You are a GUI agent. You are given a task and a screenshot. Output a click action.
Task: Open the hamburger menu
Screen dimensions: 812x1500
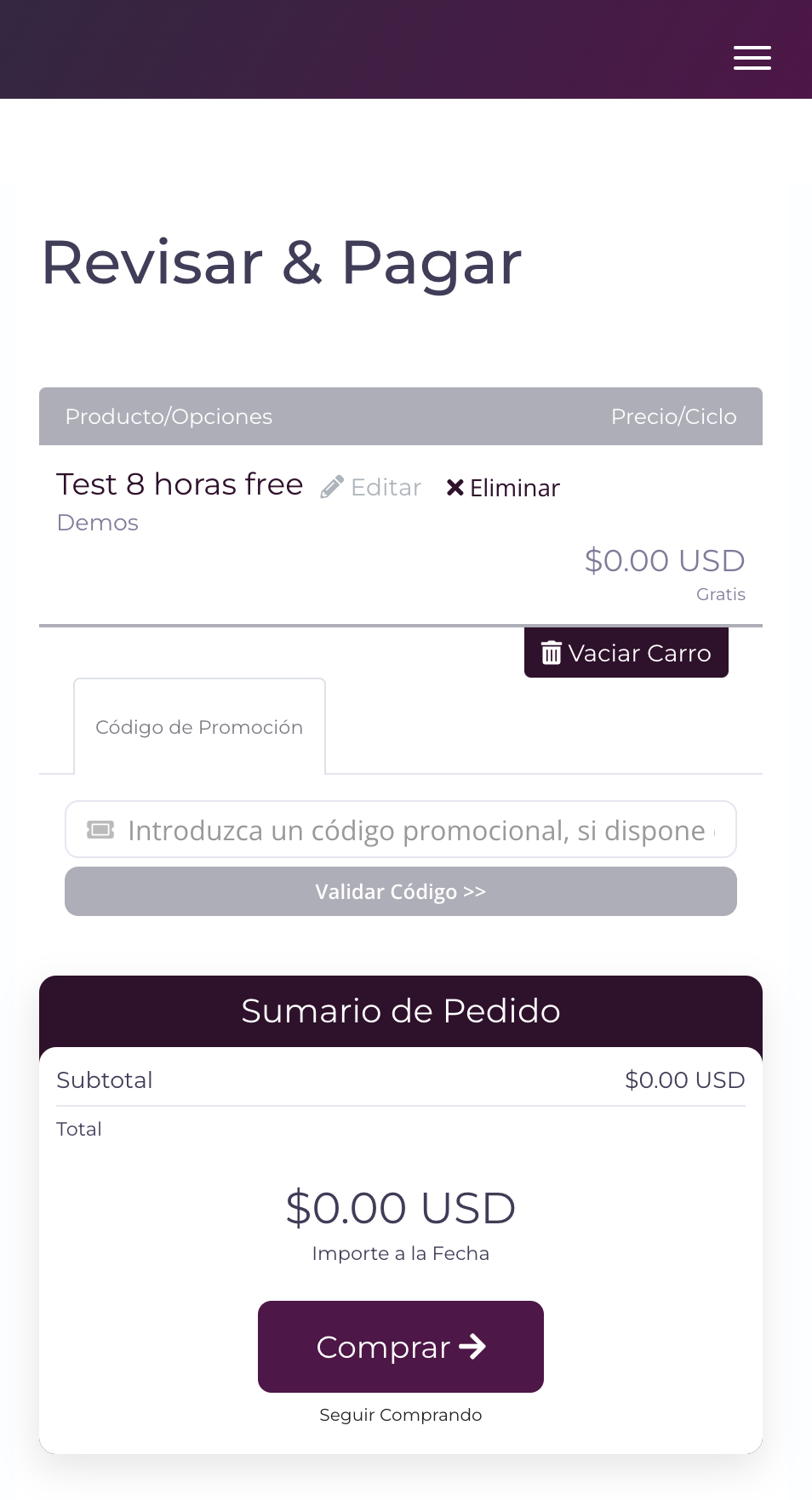click(752, 58)
